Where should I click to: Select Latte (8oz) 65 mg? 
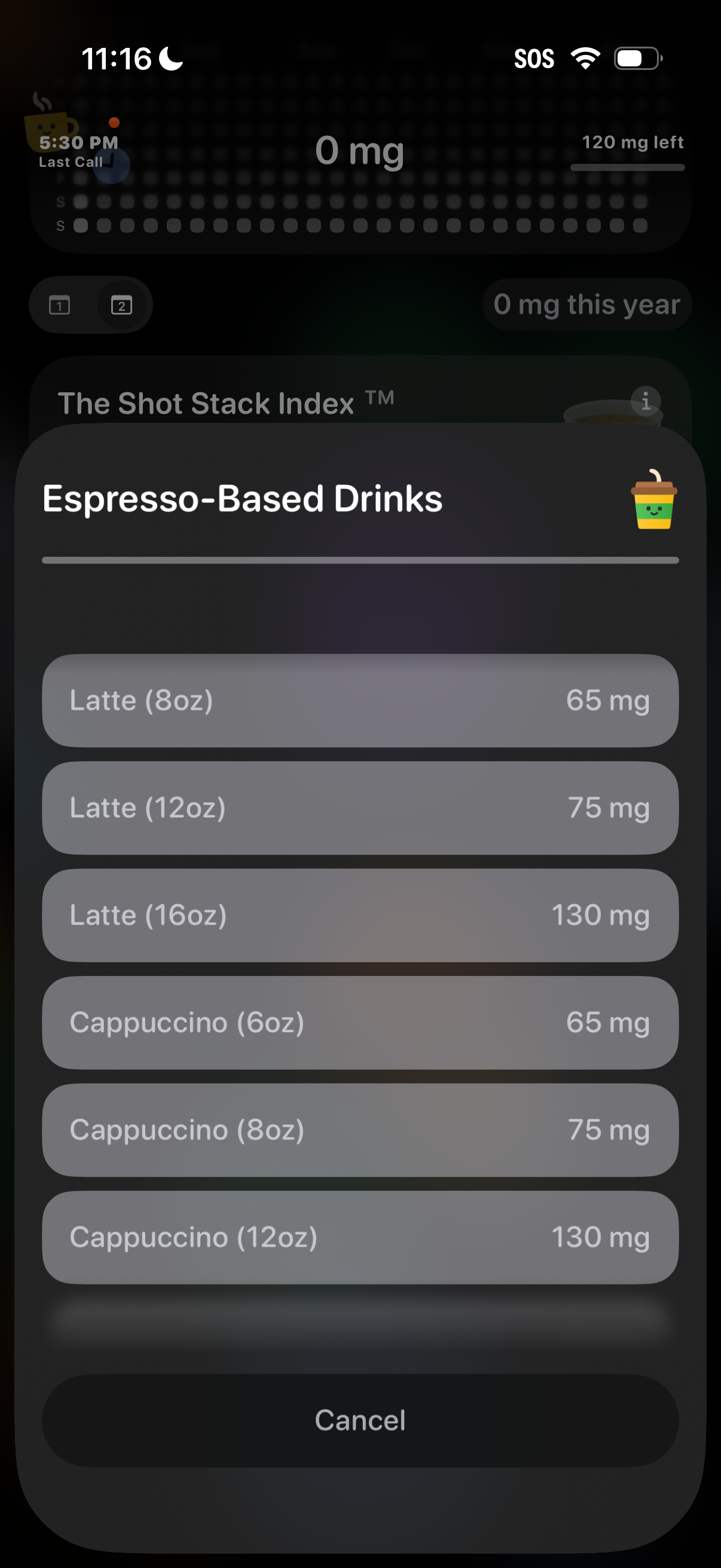point(360,701)
